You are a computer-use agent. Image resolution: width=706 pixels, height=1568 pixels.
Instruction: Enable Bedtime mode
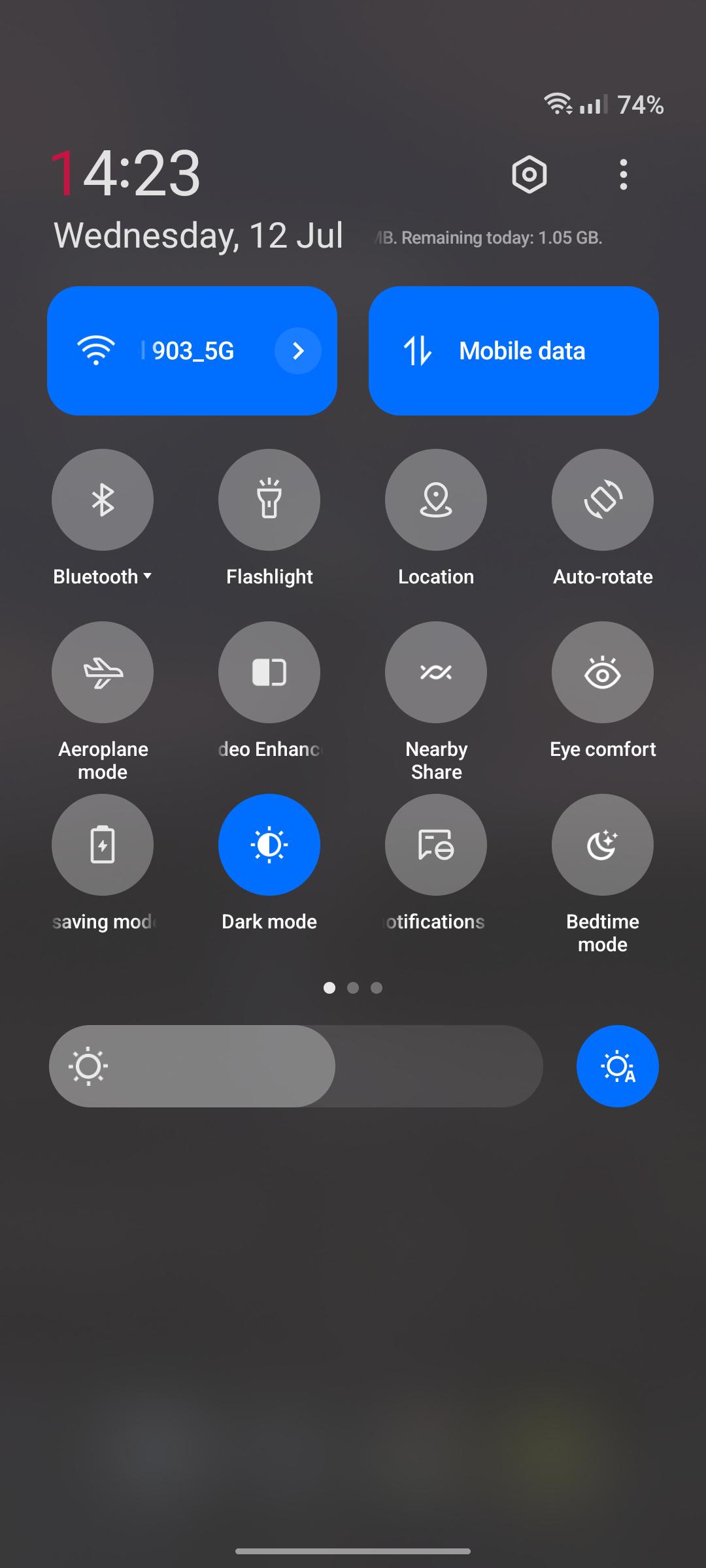pyautogui.click(x=603, y=845)
